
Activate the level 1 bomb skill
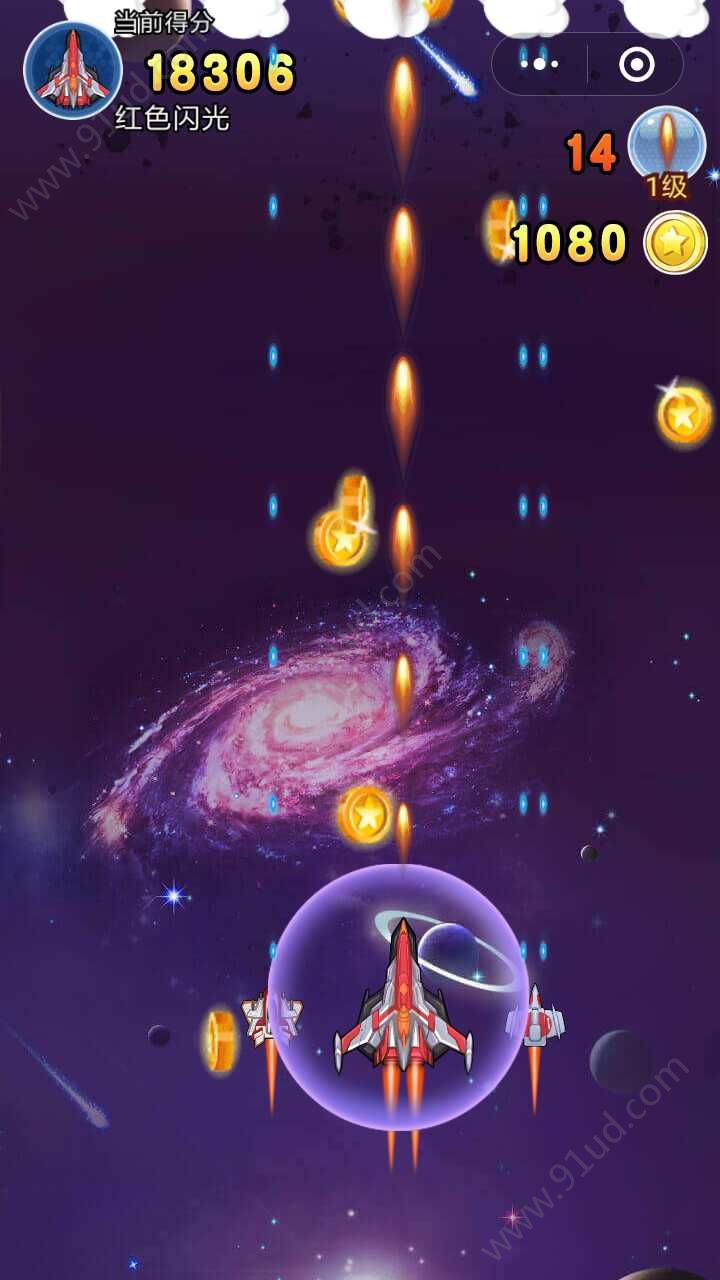coord(666,145)
